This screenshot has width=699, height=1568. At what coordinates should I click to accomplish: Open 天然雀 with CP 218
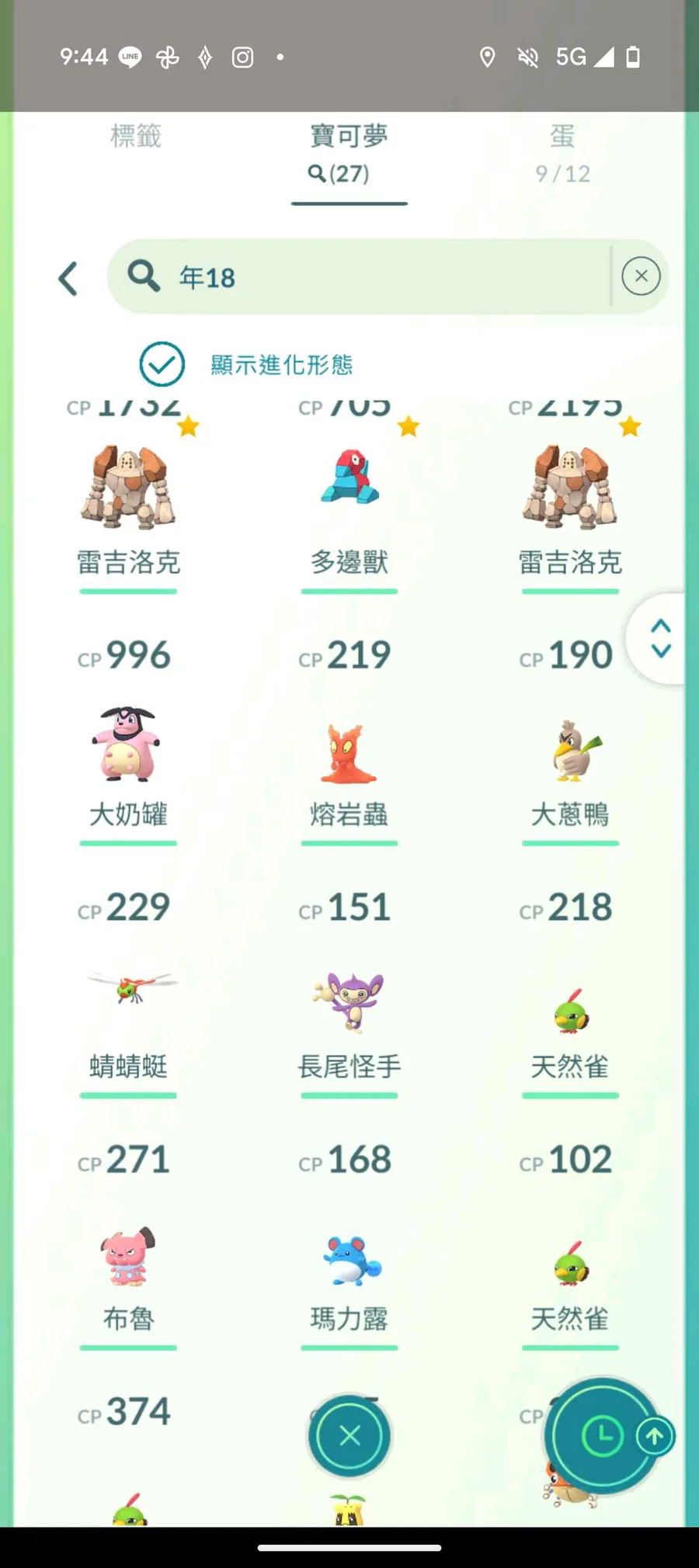click(x=569, y=1009)
